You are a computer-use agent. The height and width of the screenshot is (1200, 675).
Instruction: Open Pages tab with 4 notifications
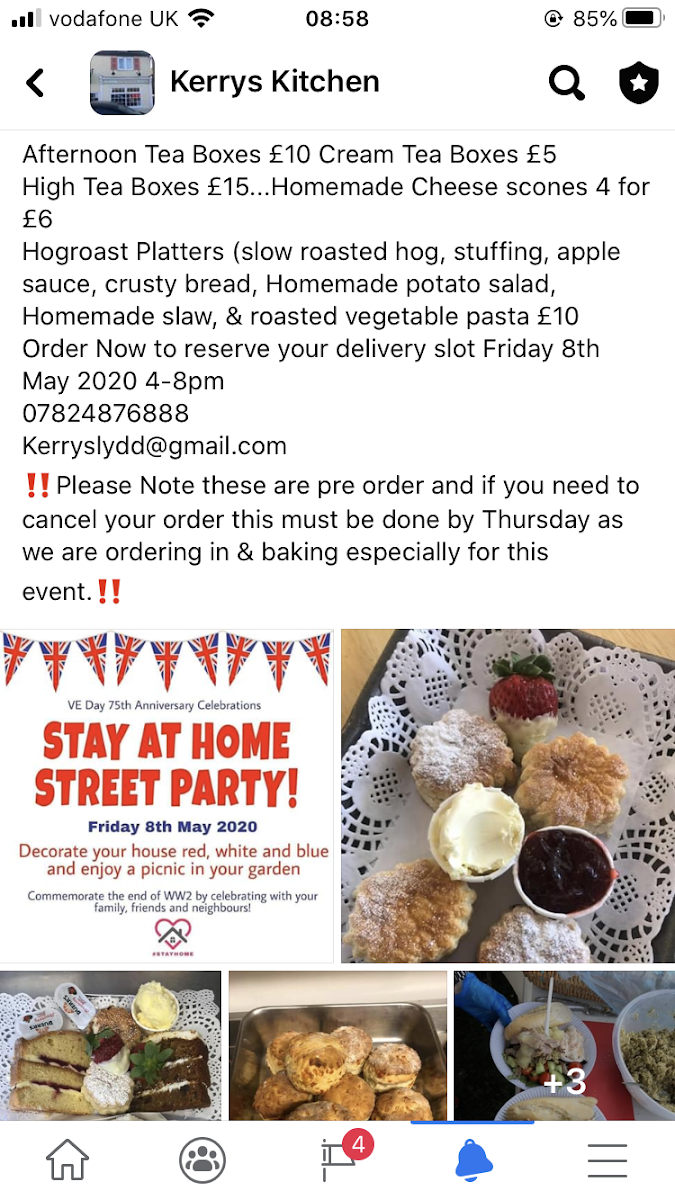[x=338, y=1163]
